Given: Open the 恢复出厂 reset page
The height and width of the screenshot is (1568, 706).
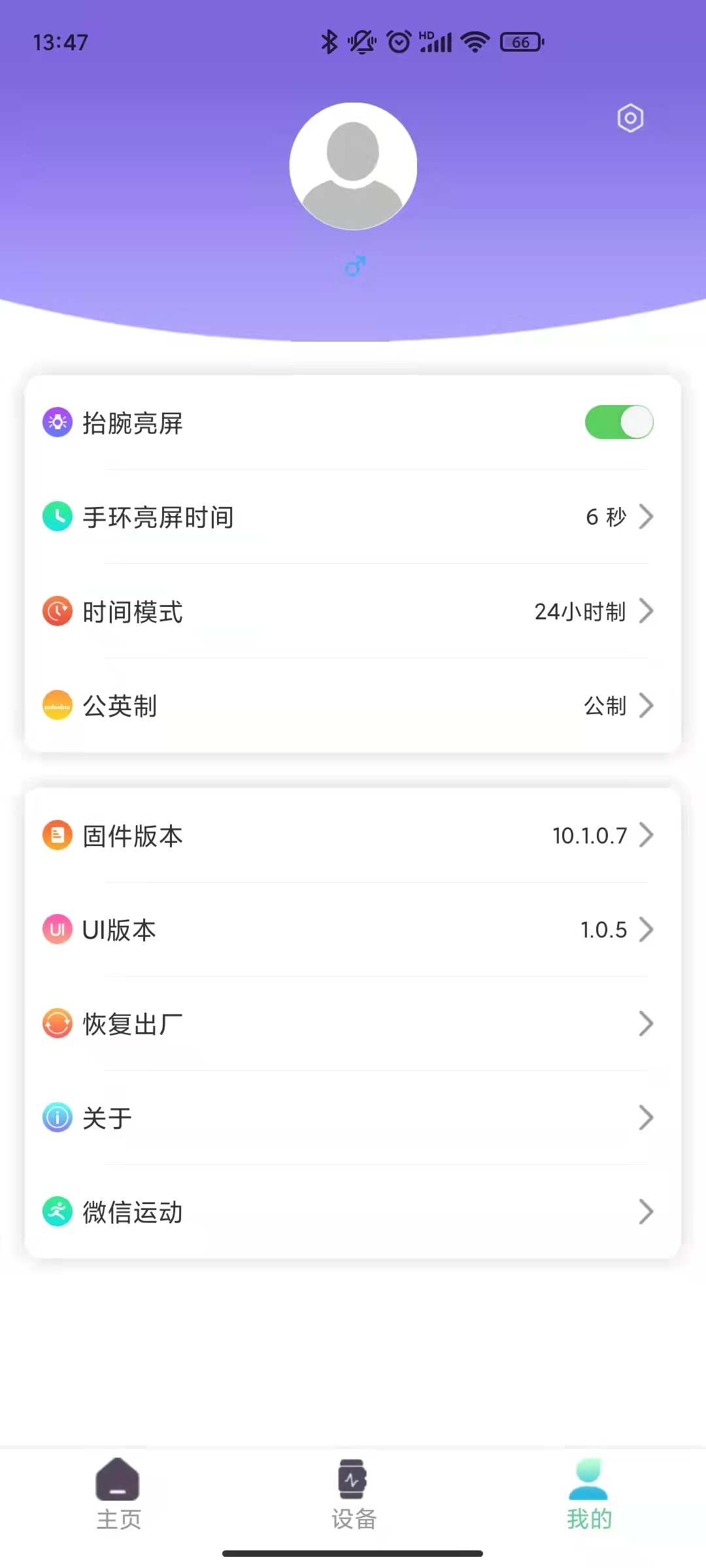Looking at the screenshot, I should (353, 1024).
